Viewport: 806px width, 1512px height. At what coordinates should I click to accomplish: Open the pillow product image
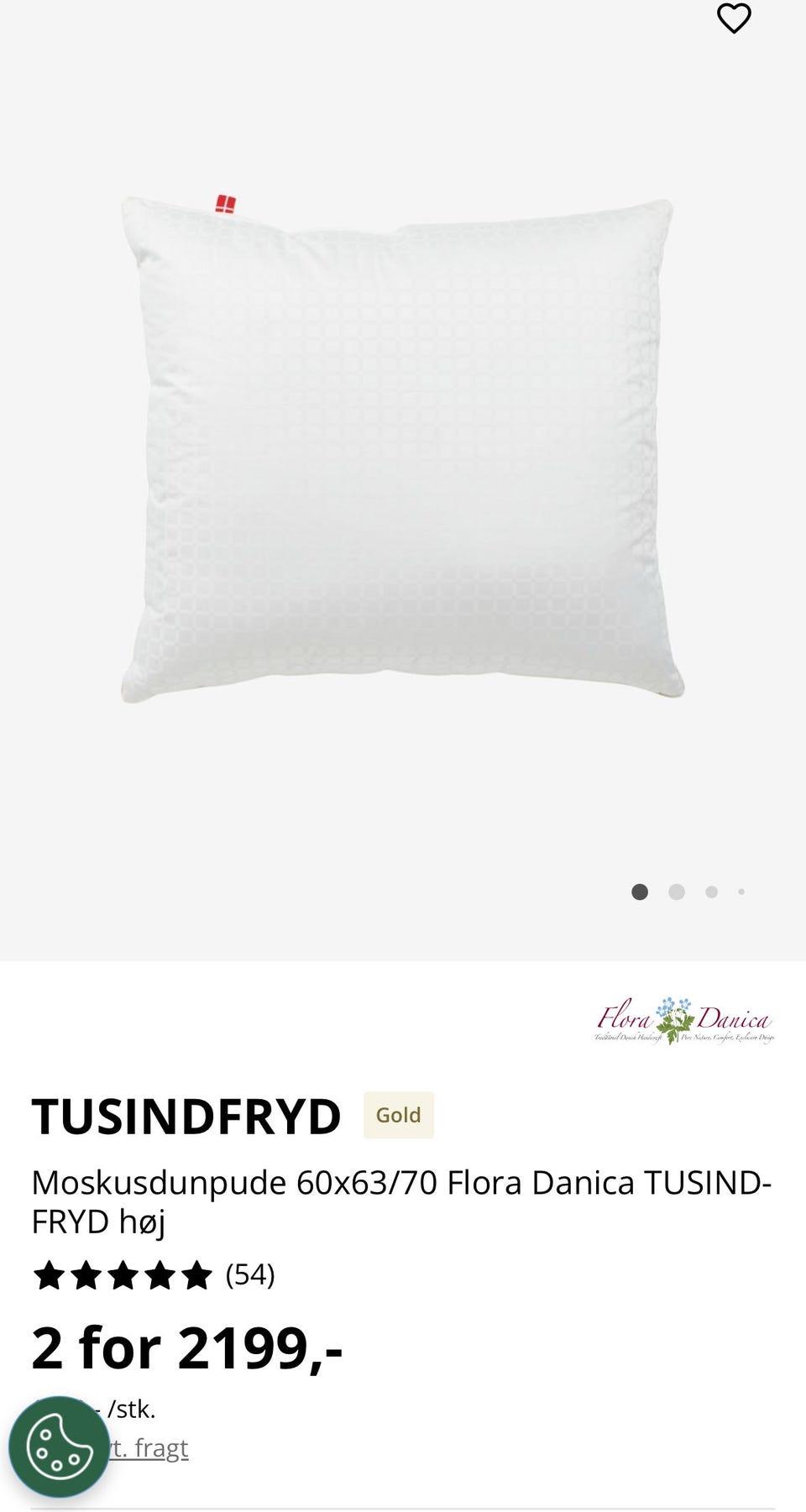point(403,449)
